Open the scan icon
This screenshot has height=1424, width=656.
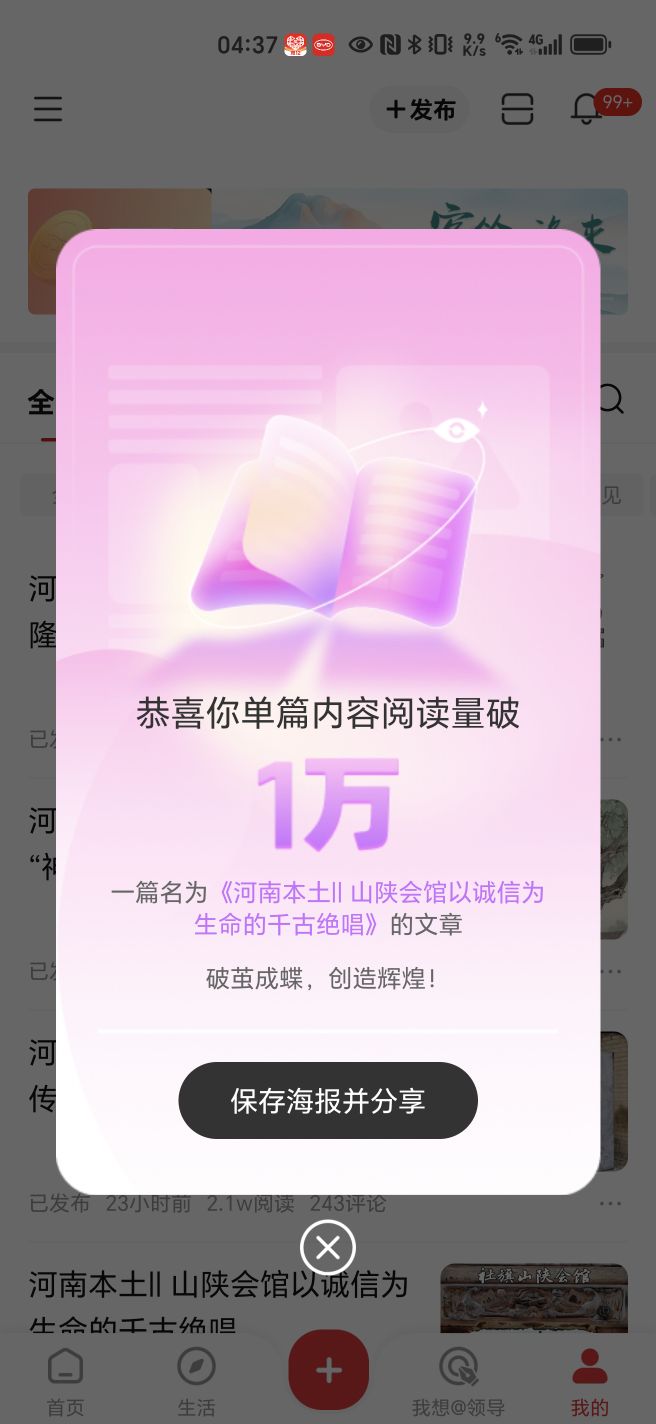pyautogui.click(x=517, y=109)
